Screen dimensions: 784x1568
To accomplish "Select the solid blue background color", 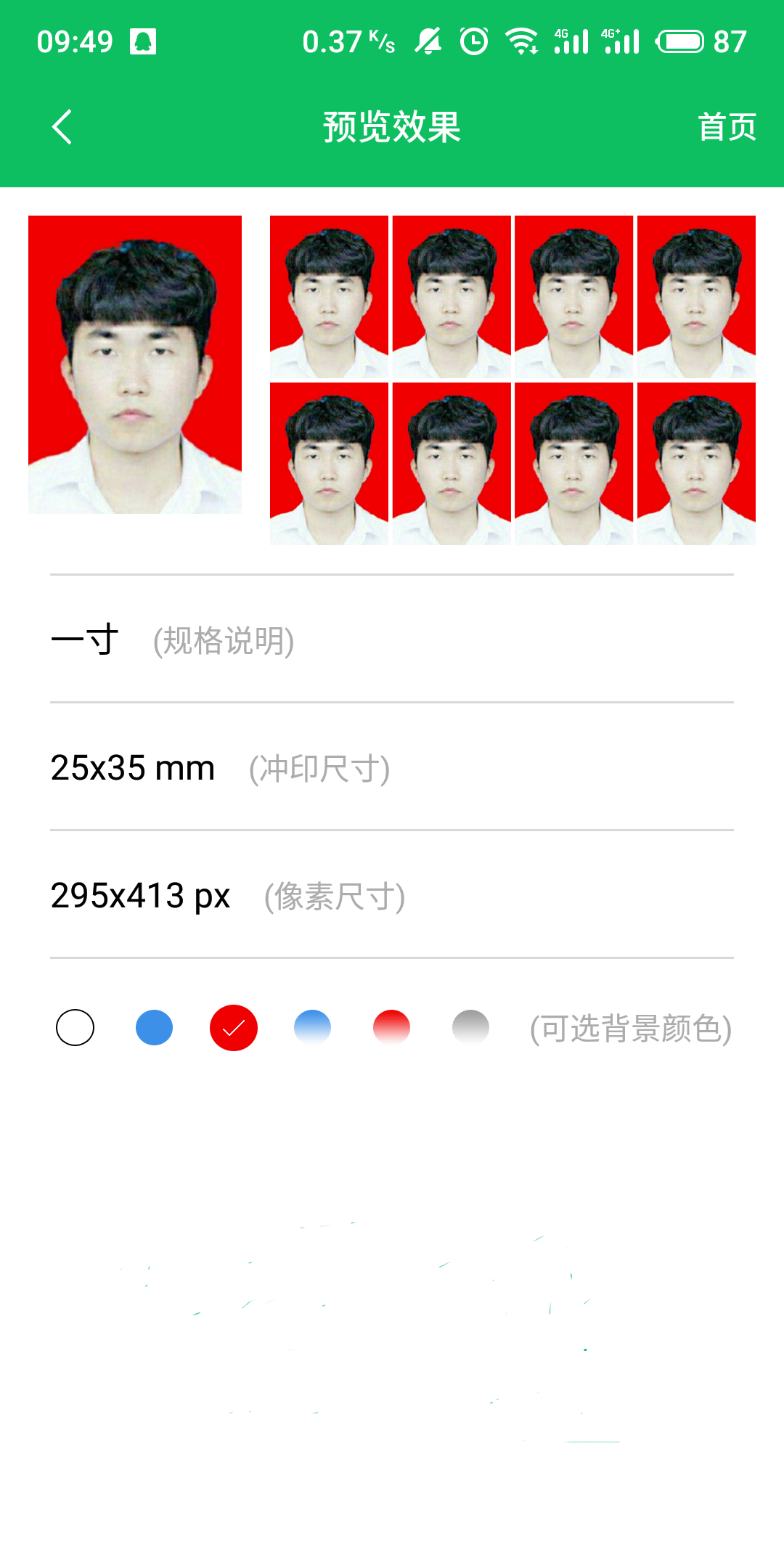I will tap(154, 1027).
